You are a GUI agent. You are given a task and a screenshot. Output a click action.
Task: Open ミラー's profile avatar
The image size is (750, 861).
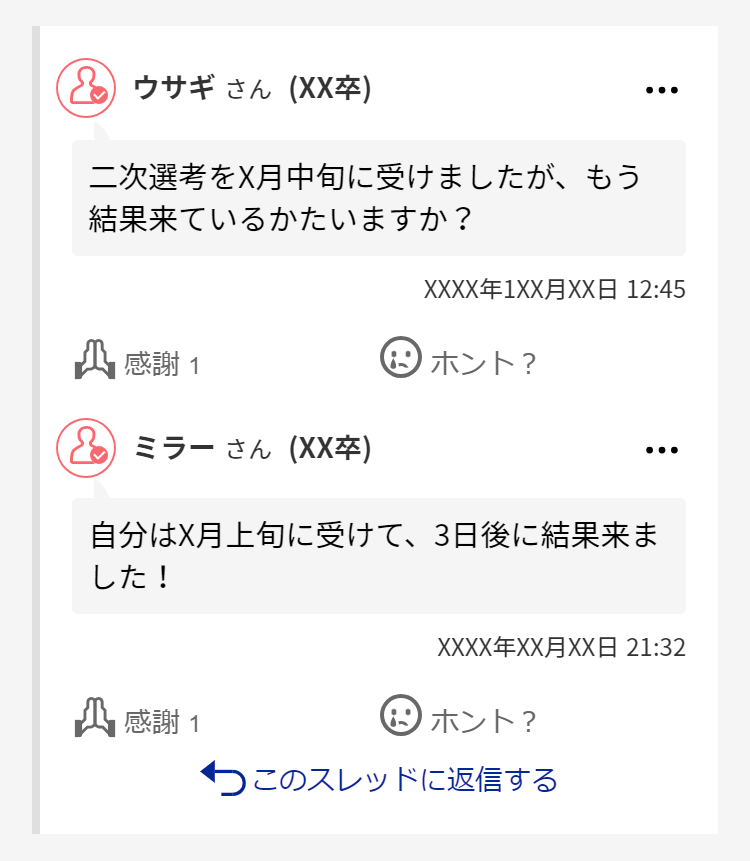click(84, 449)
